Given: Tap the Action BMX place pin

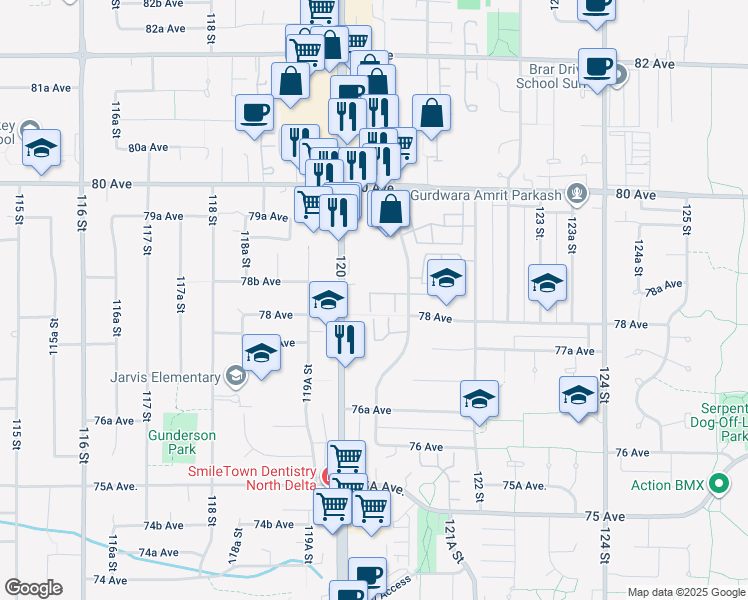Looking at the screenshot, I should (x=718, y=486).
